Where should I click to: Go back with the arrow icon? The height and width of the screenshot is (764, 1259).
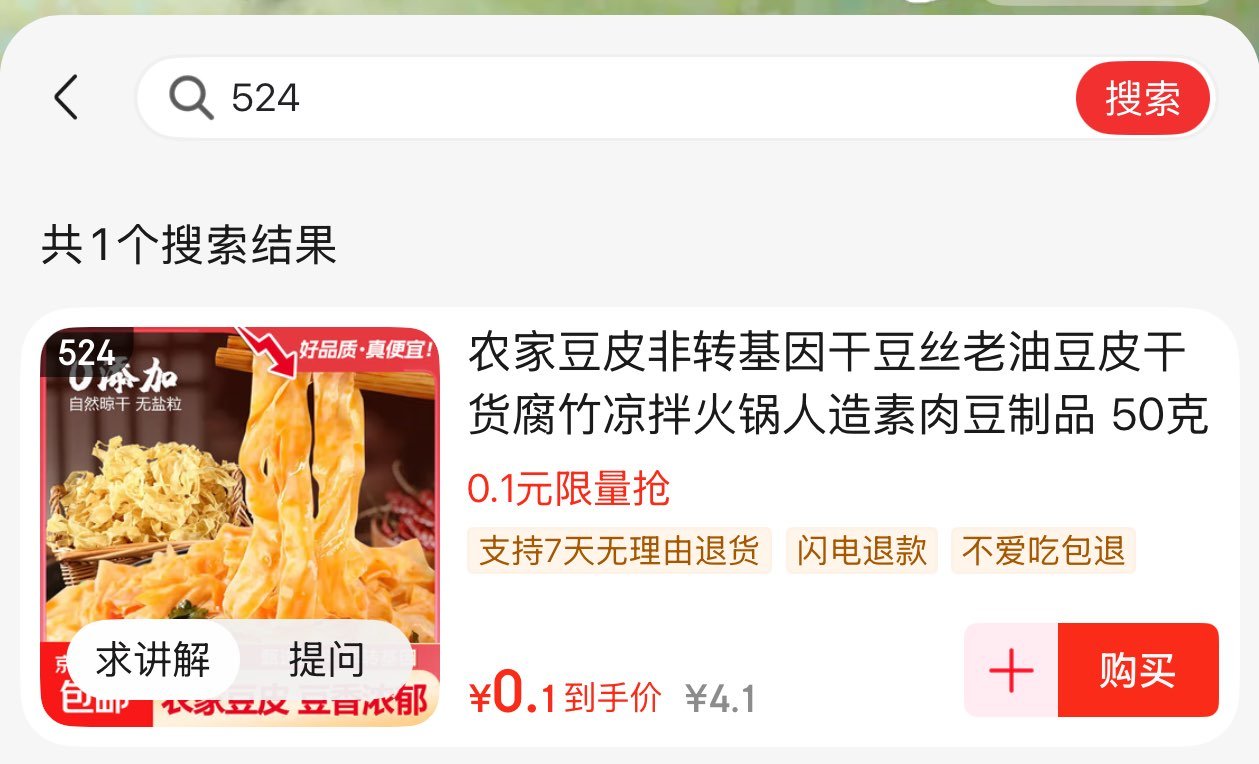coord(66,98)
